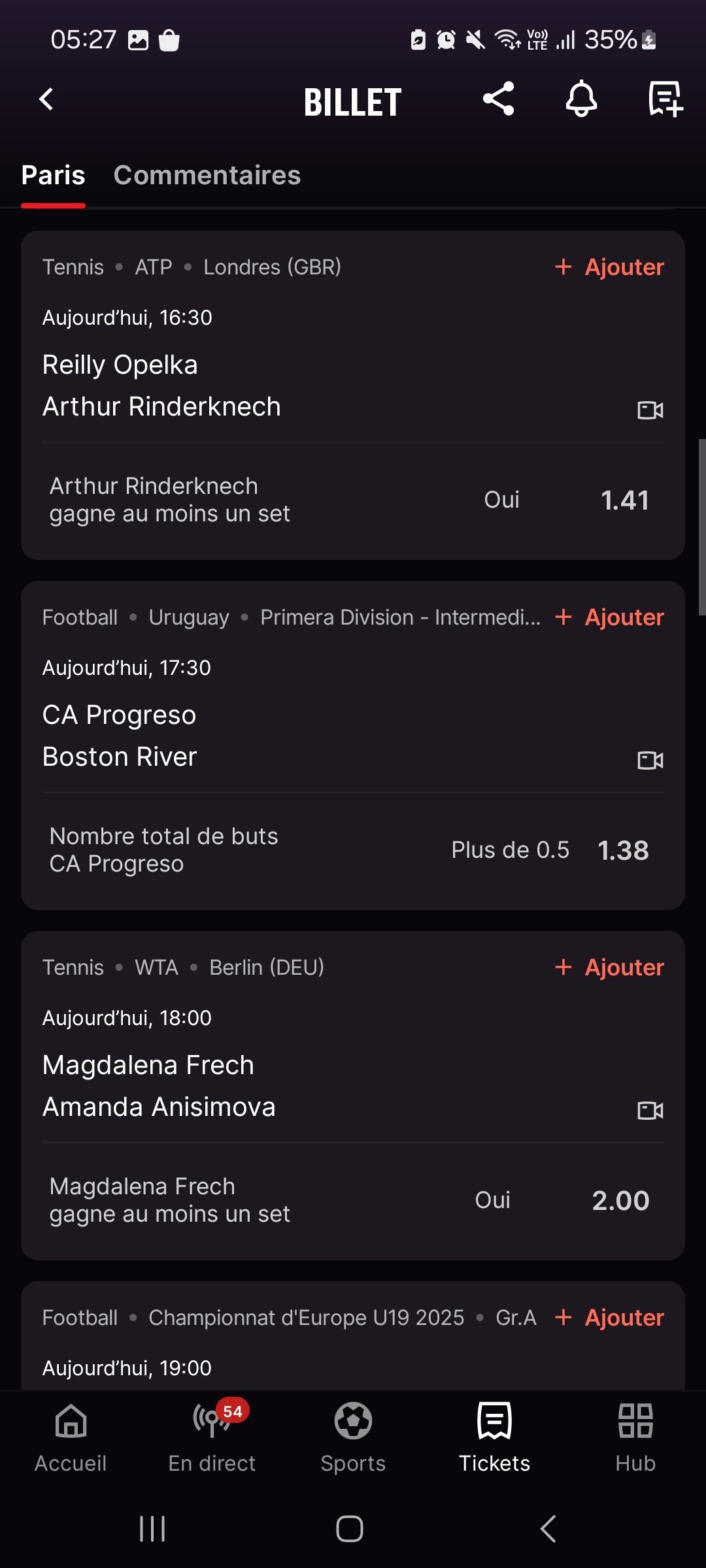Screen dimensions: 706x1568
Task: Open the notifications bell
Action: [x=581, y=99]
